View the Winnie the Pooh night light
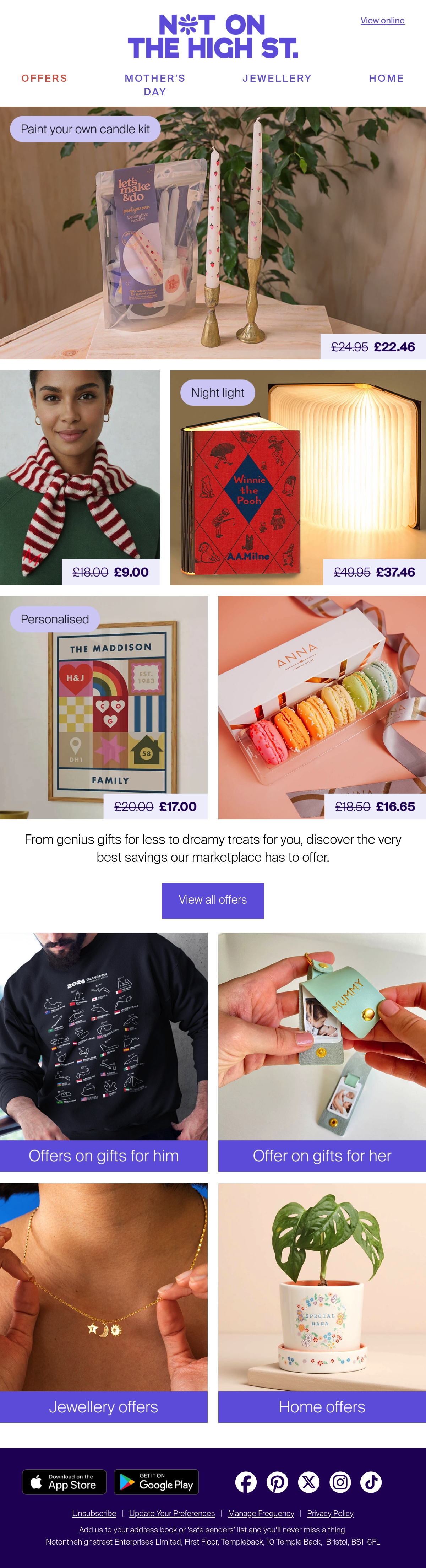 point(298,478)
